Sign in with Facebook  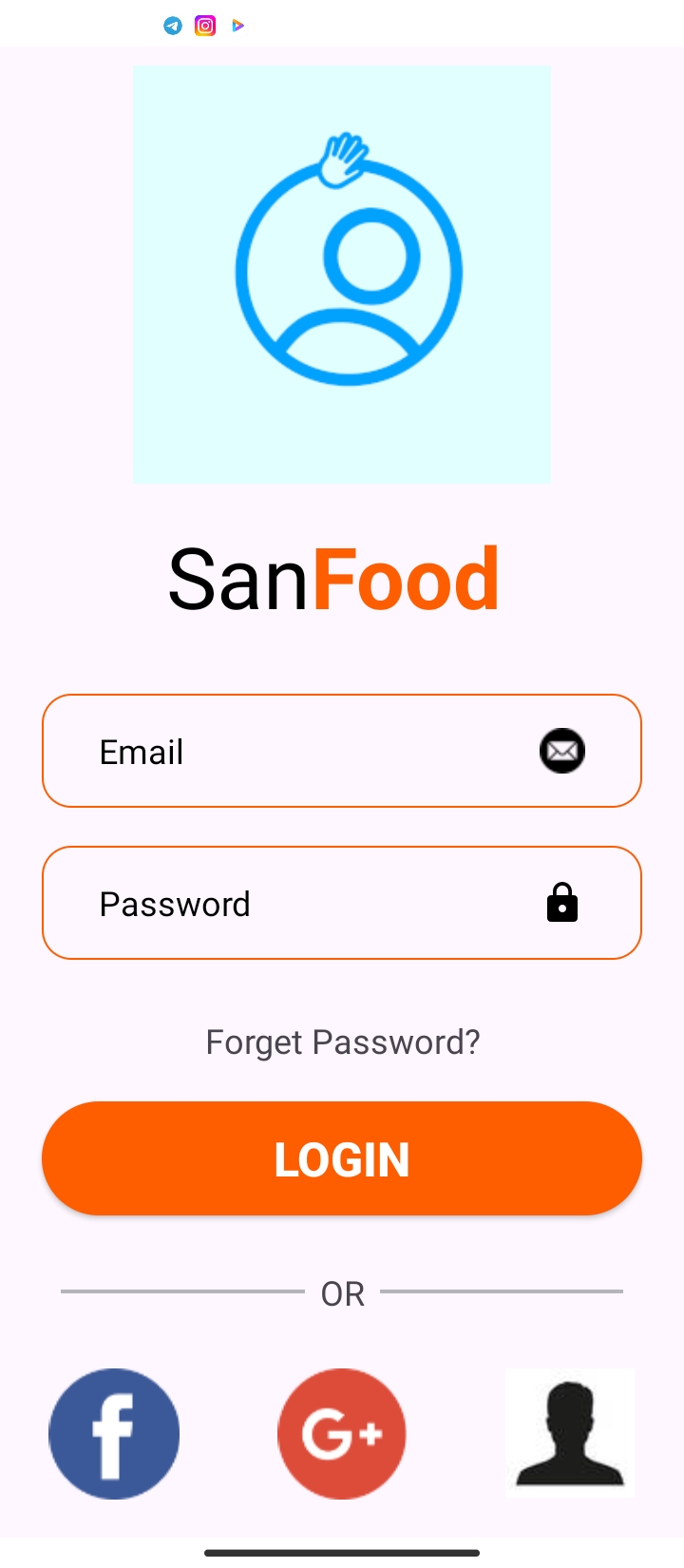(114, 1433)
